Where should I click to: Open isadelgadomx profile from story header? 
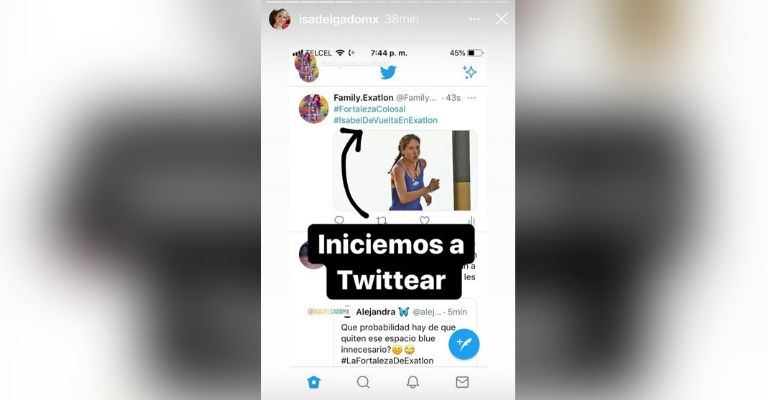click(x=340, y=18)
